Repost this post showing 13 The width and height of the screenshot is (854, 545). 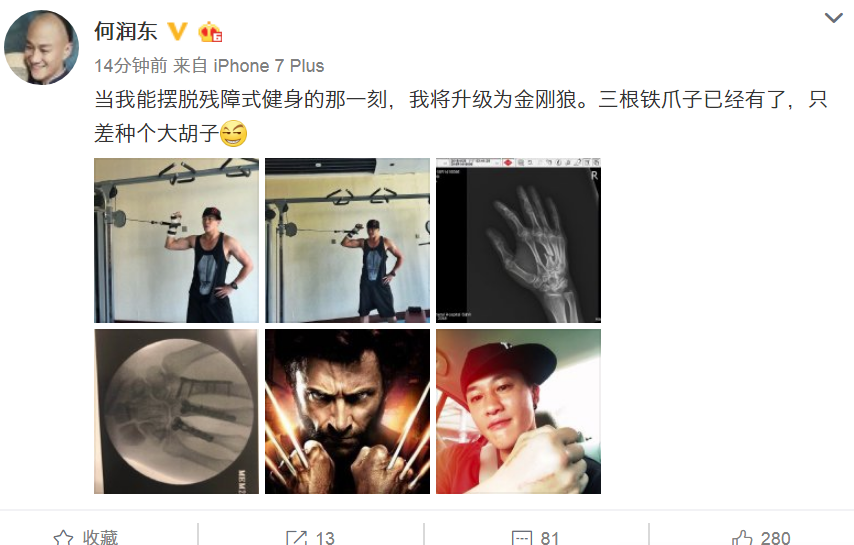(x=311, y=537)
